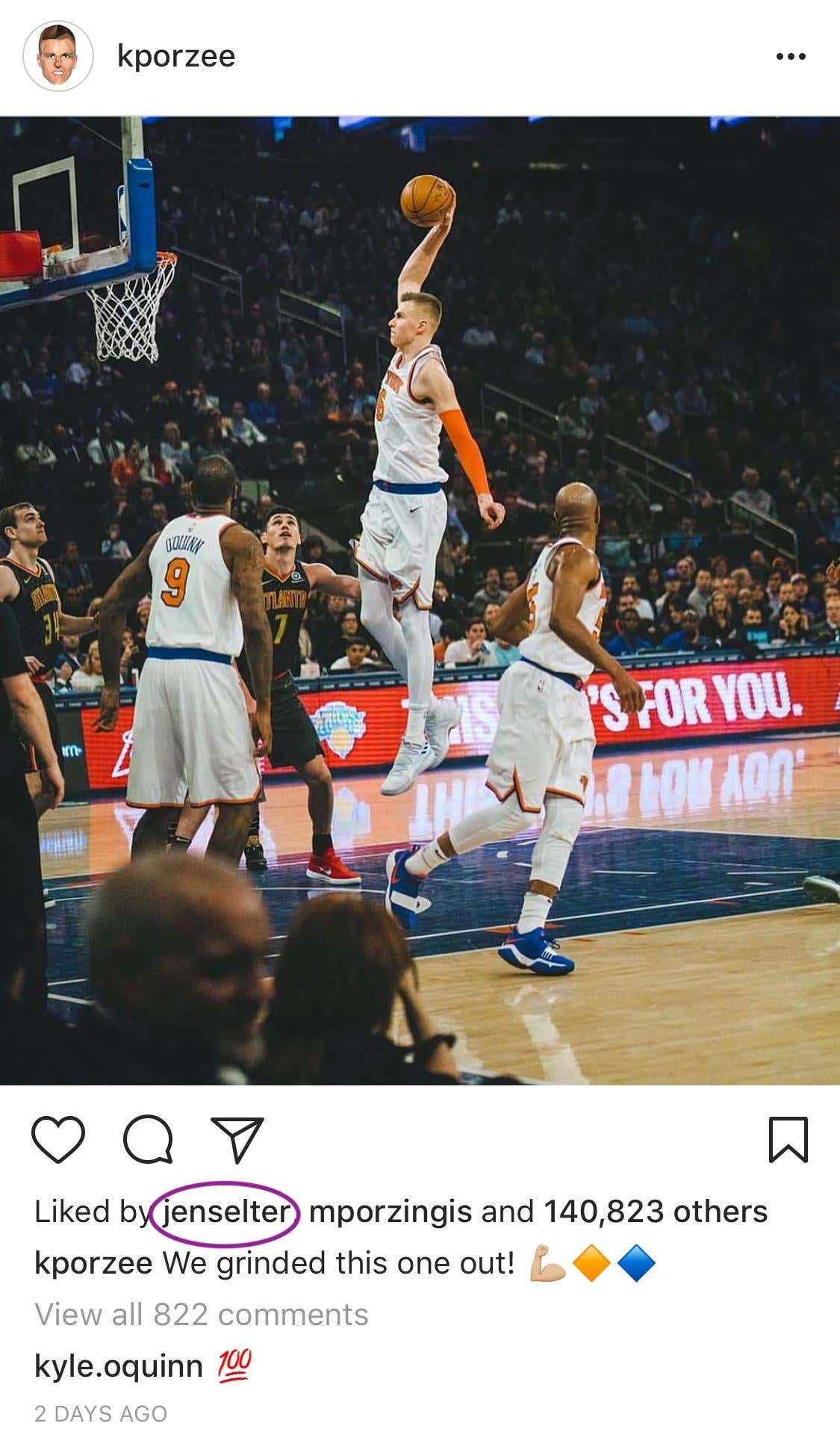Open the kporzee username in the header
This screenshot has width=840, height=1429.
(176, 57)
